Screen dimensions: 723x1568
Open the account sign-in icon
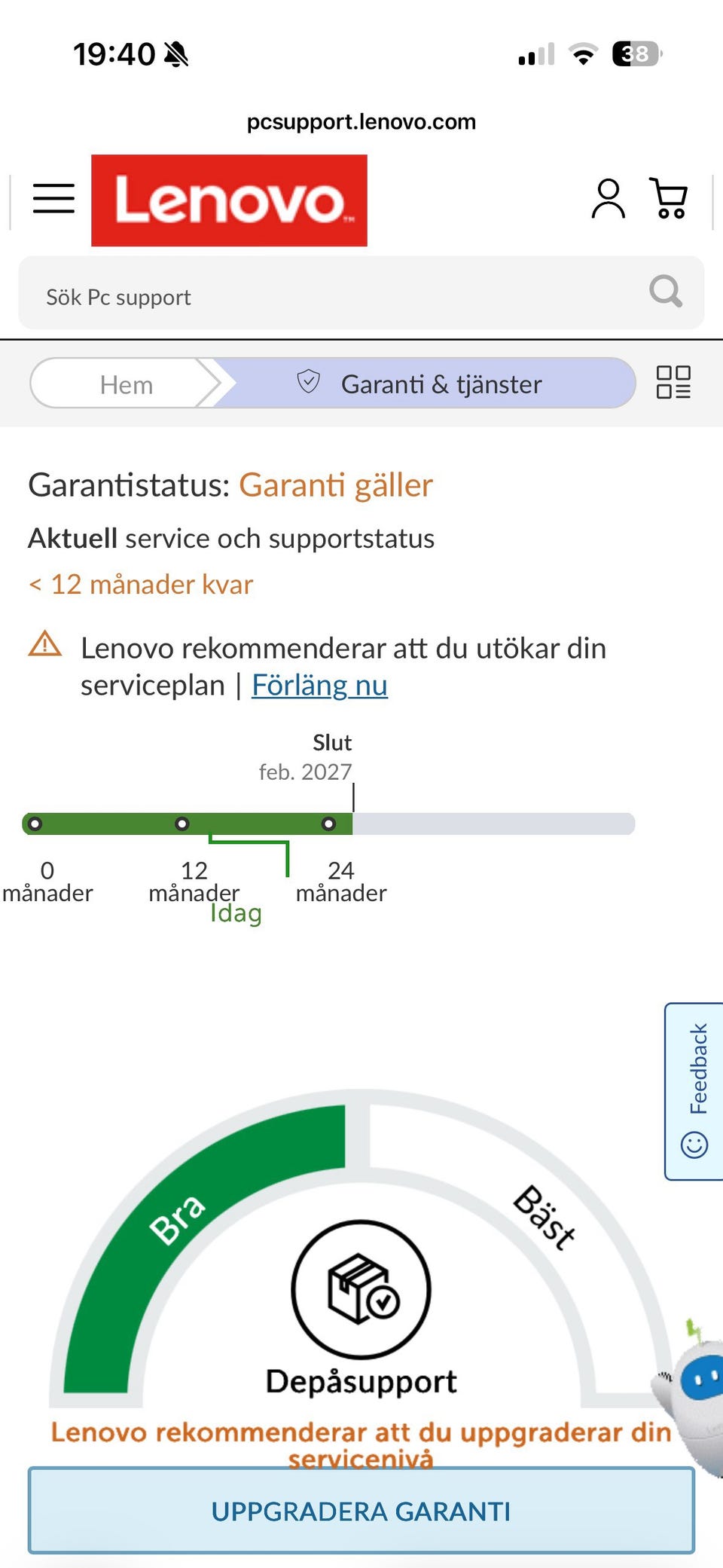(x=607, y=199)
